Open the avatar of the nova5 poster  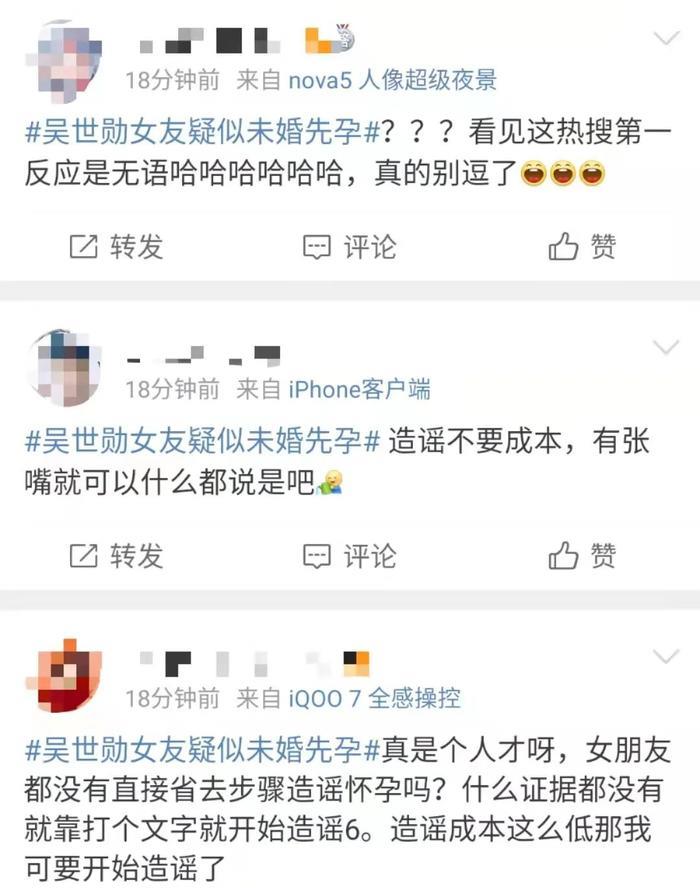point(65,56)
